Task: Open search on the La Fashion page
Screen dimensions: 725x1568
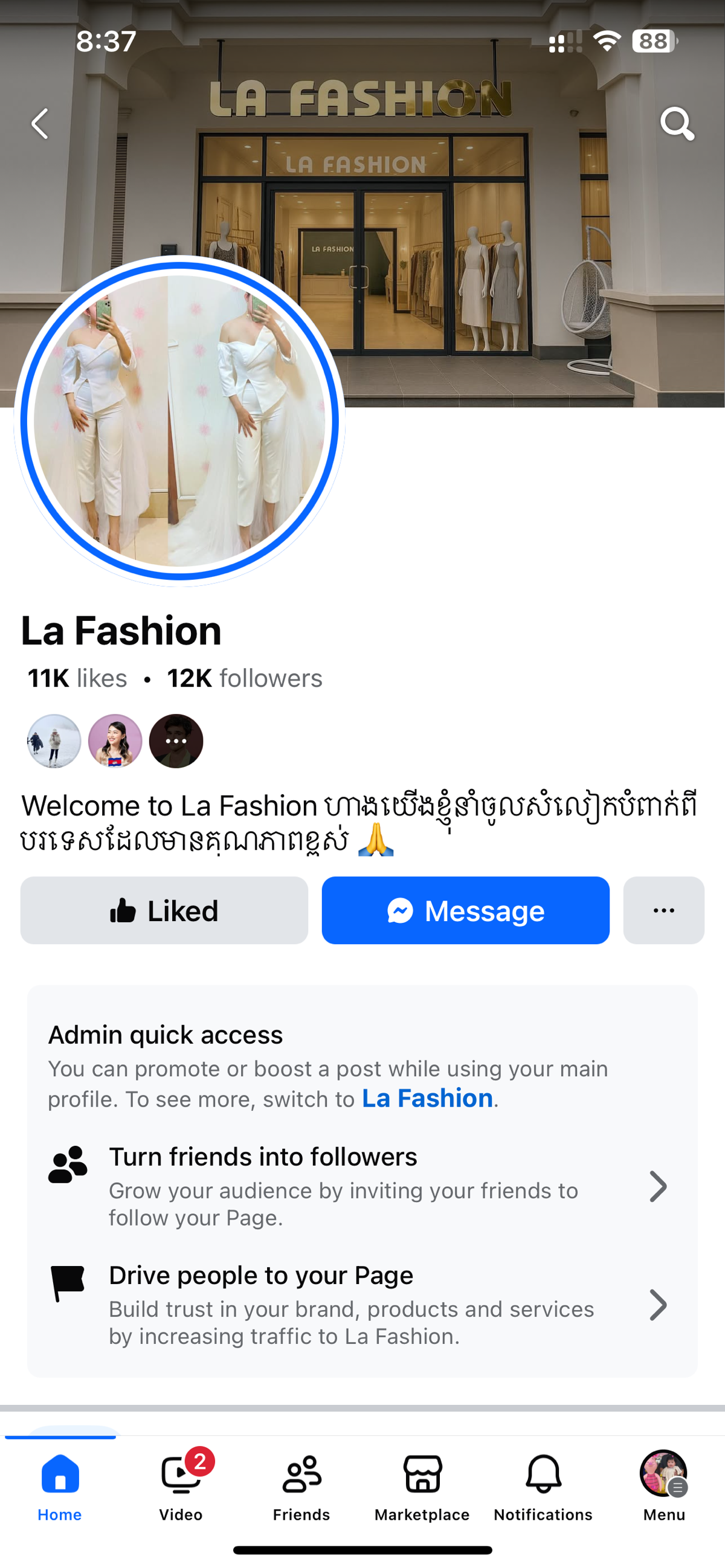Action: 677,124
